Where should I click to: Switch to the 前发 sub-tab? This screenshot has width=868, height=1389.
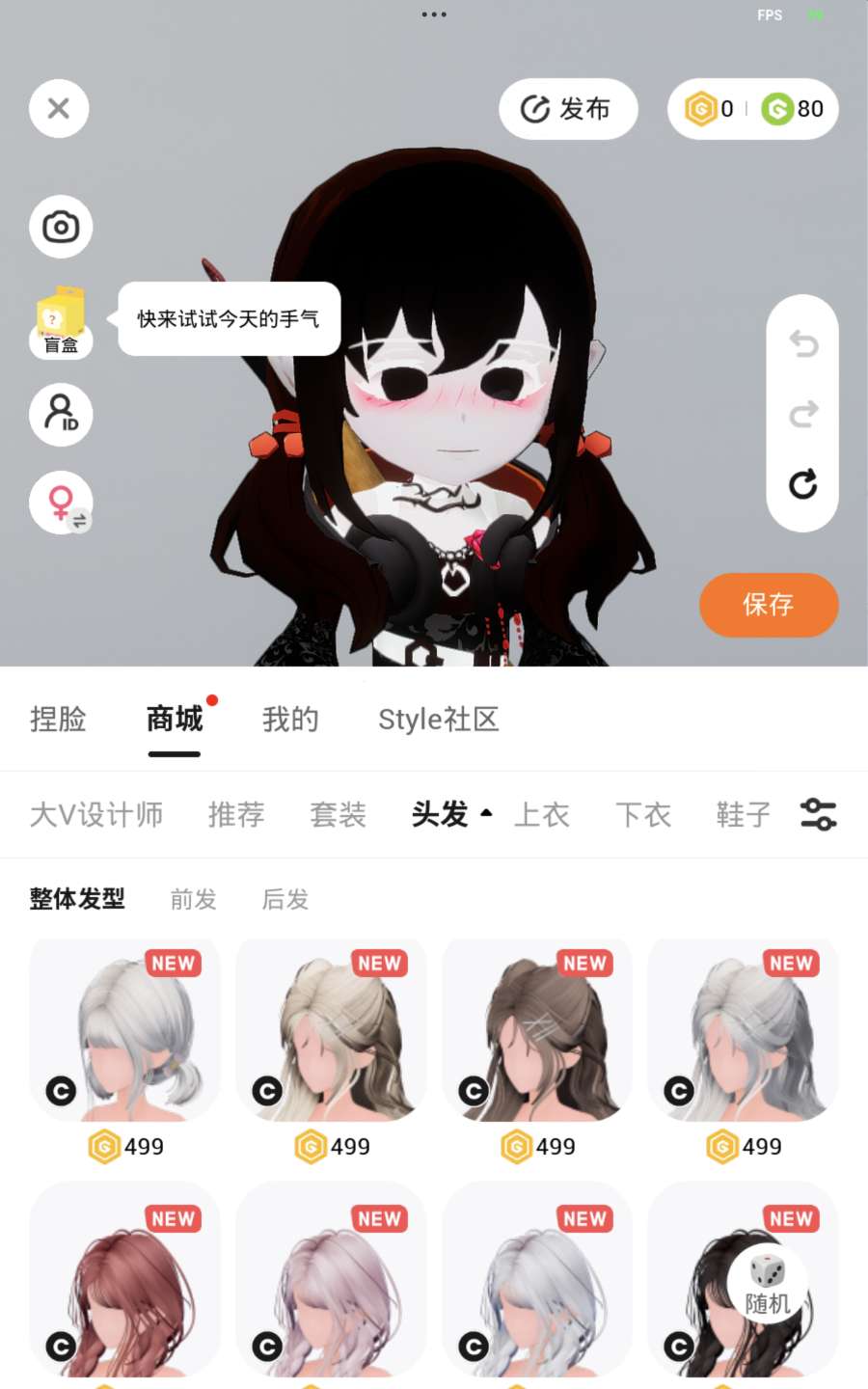click(193, 900)
